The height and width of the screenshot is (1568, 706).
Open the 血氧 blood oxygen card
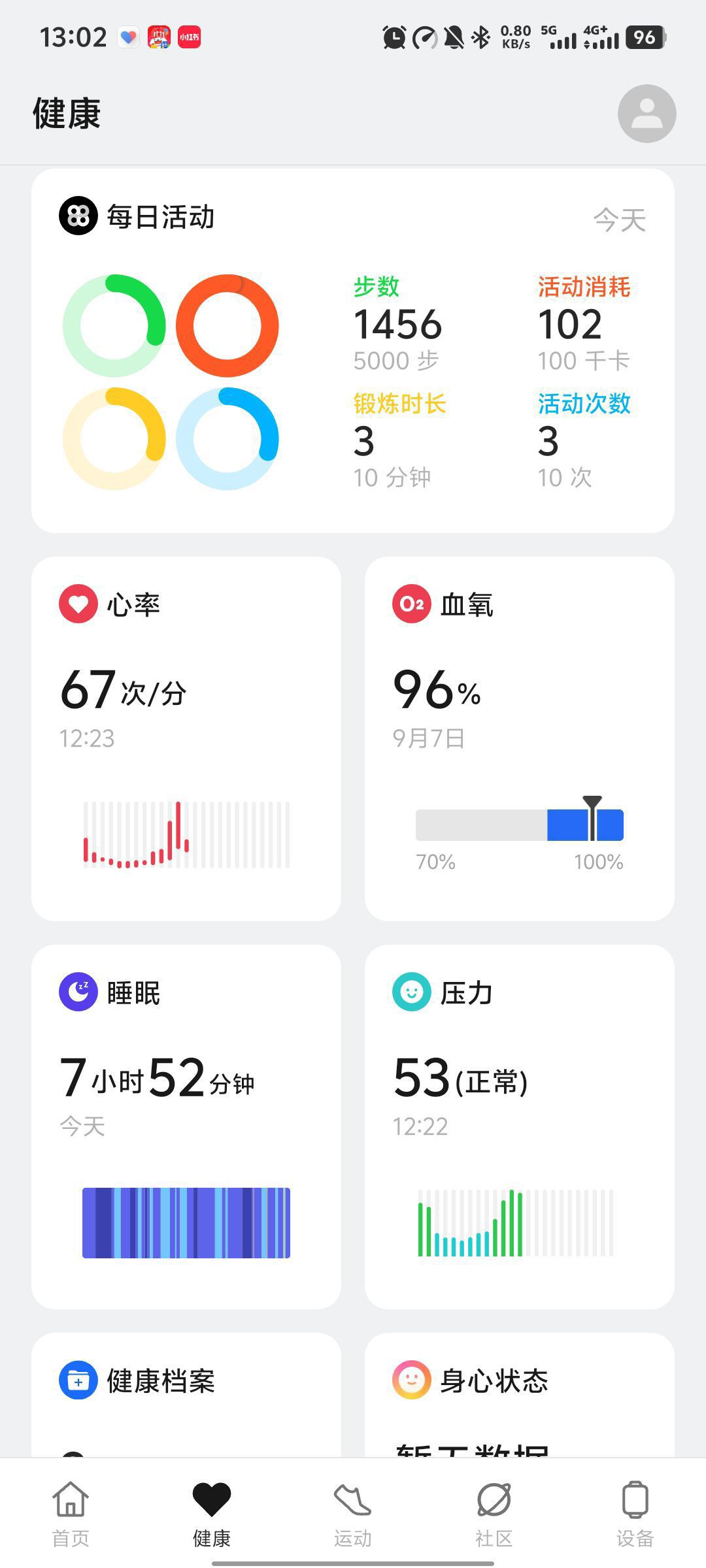tap(520, 738)
